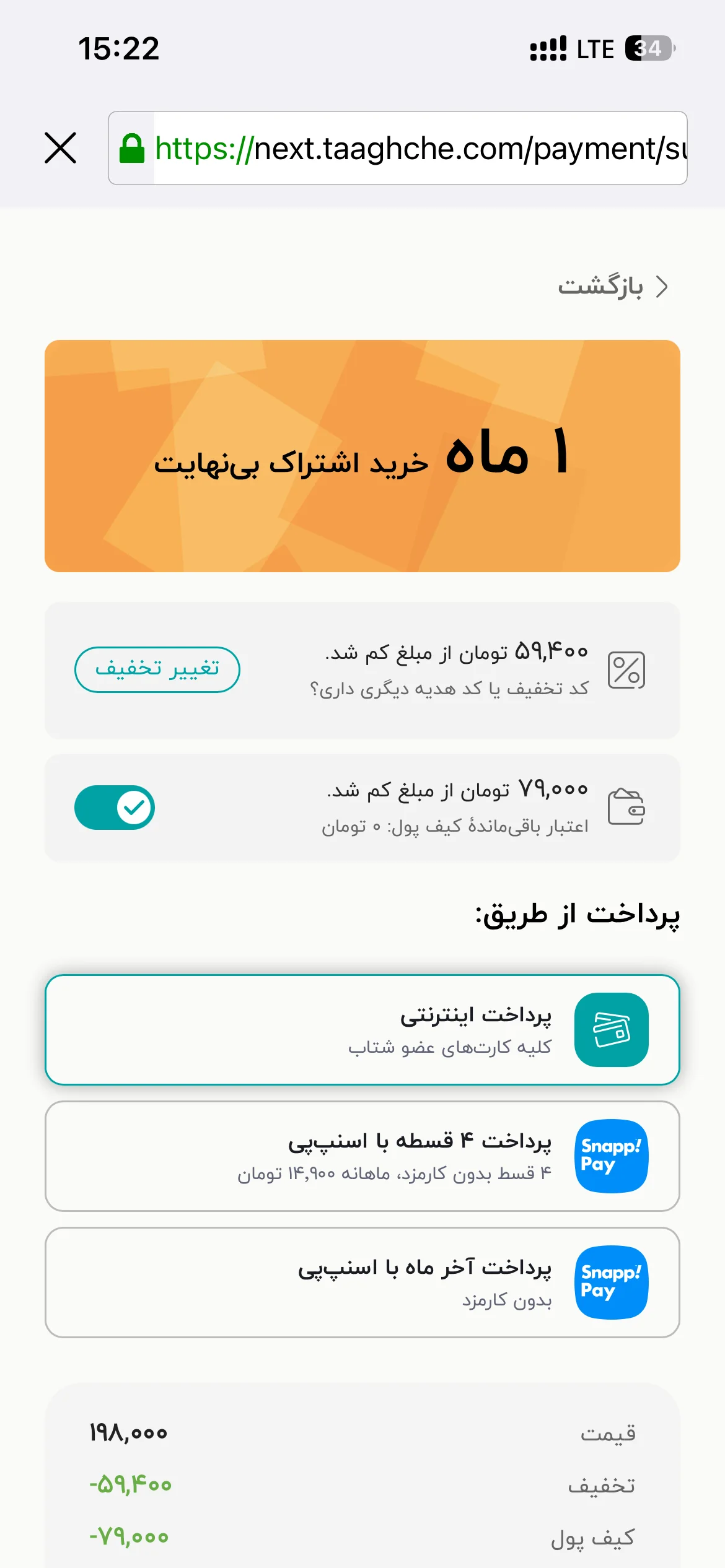Tap the تغییر تخفیف button

pos(157,669)
